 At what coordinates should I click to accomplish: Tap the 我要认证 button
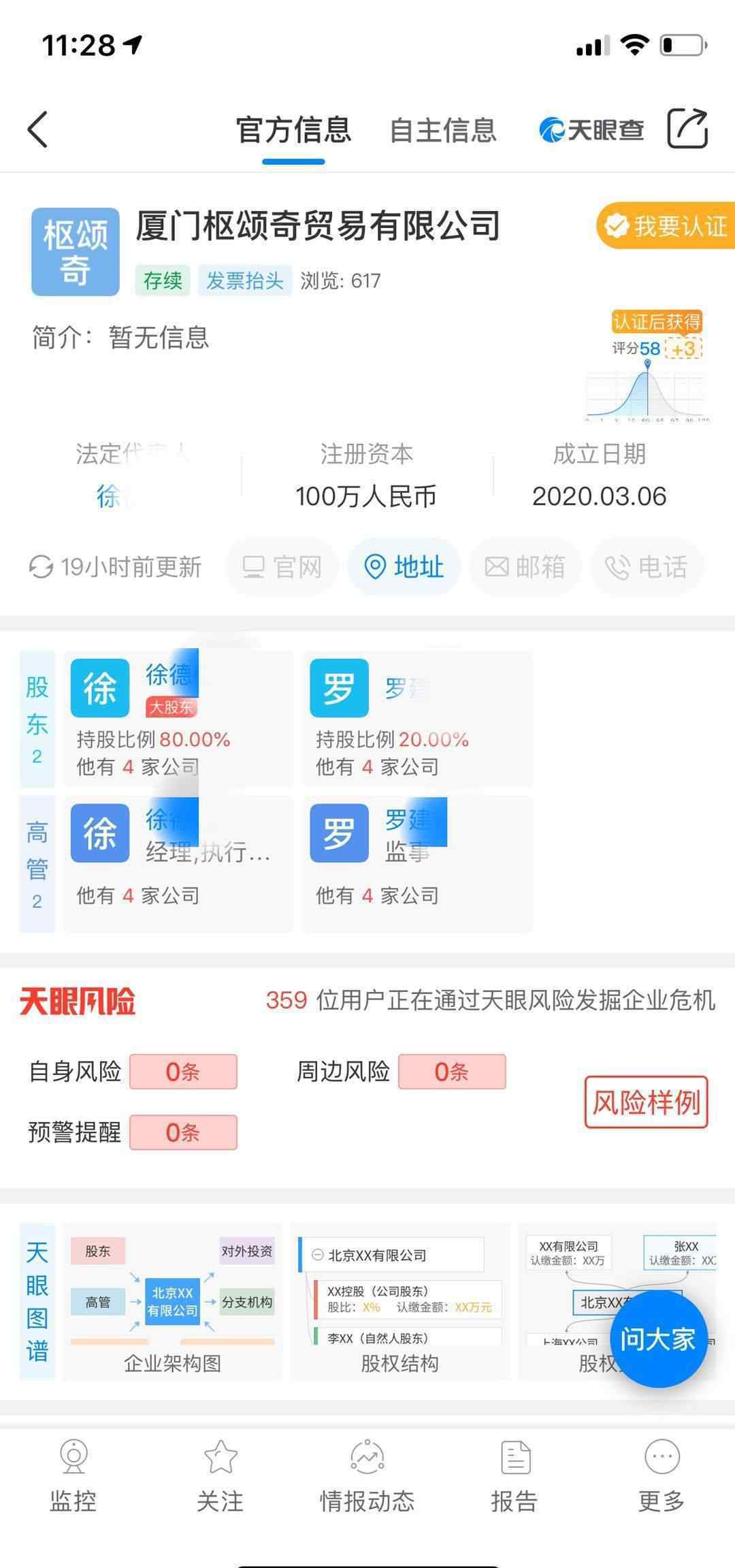point(666,226)
